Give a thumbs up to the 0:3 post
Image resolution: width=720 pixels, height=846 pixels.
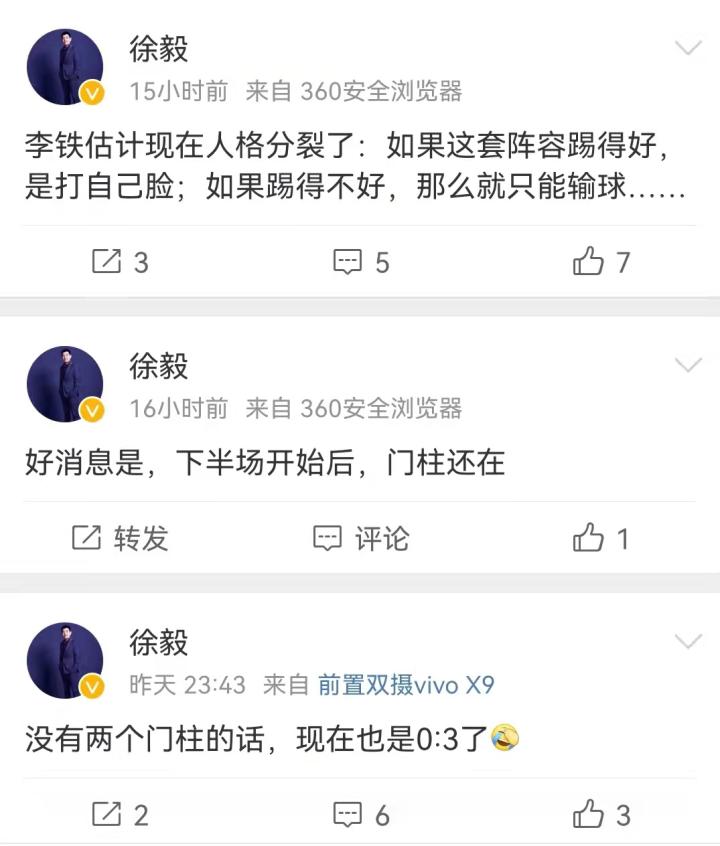point(601,814)
